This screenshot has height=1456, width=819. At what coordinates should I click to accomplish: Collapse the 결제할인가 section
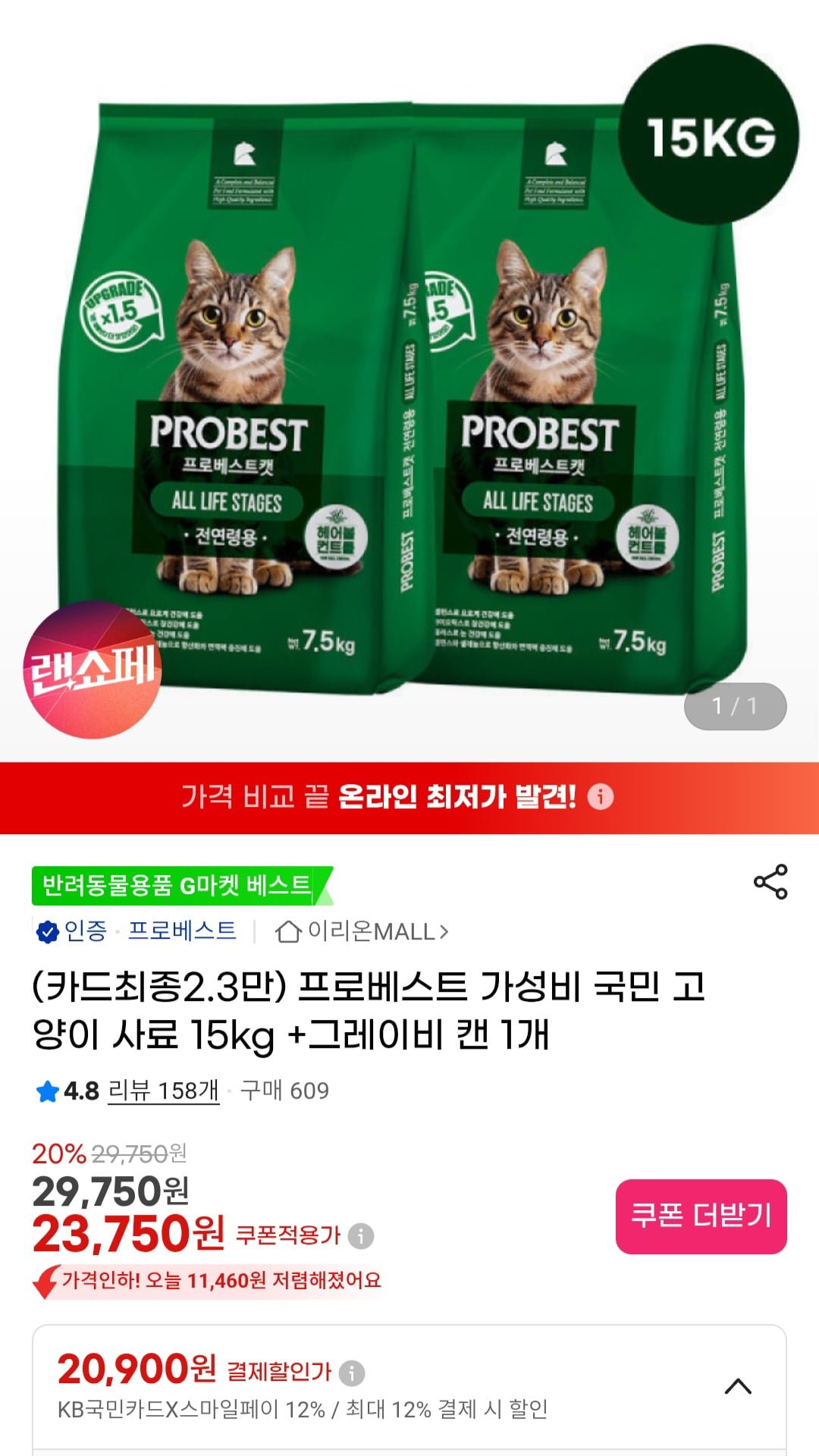tap(737, 1387)
